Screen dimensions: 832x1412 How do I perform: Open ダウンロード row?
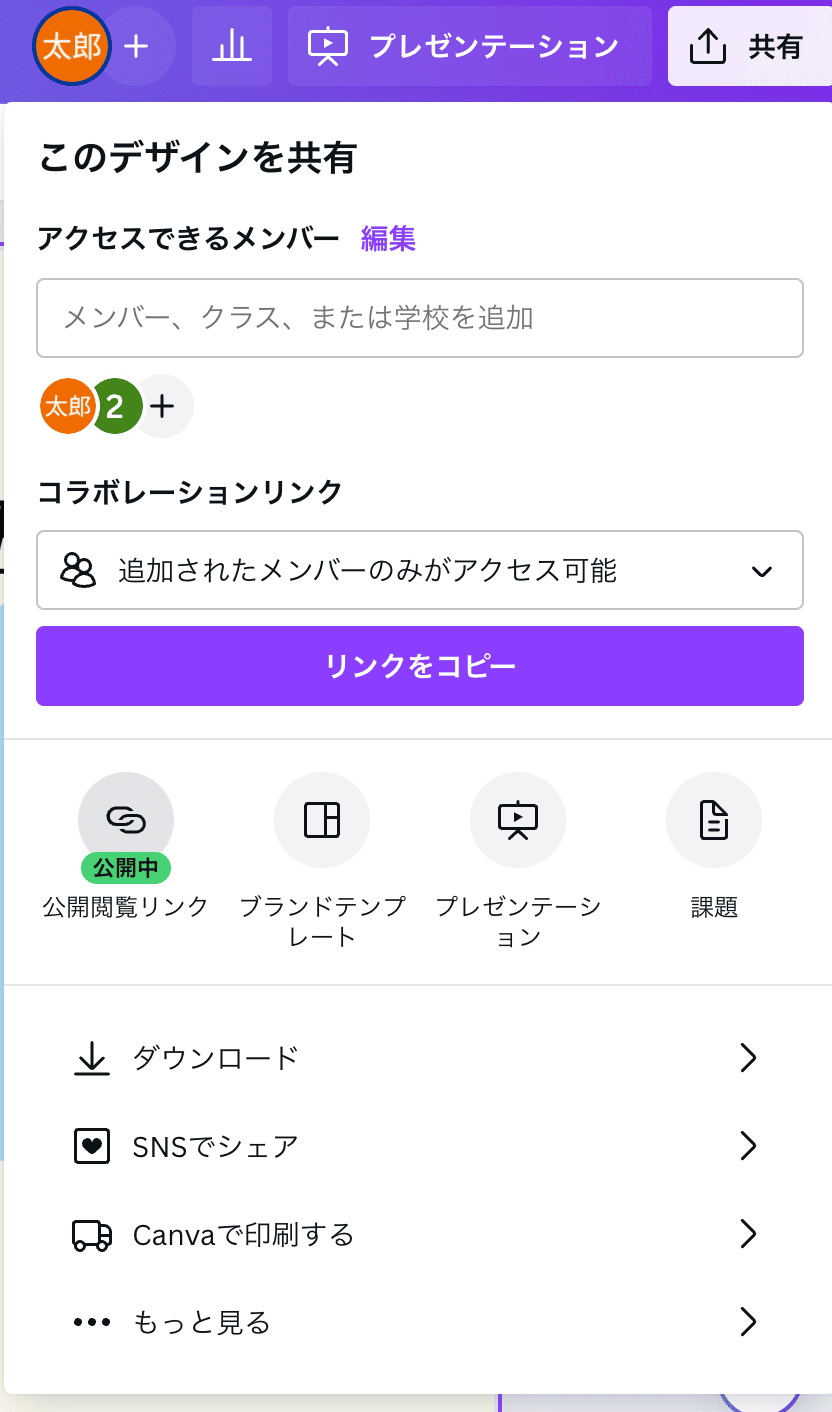point(418,1058)
